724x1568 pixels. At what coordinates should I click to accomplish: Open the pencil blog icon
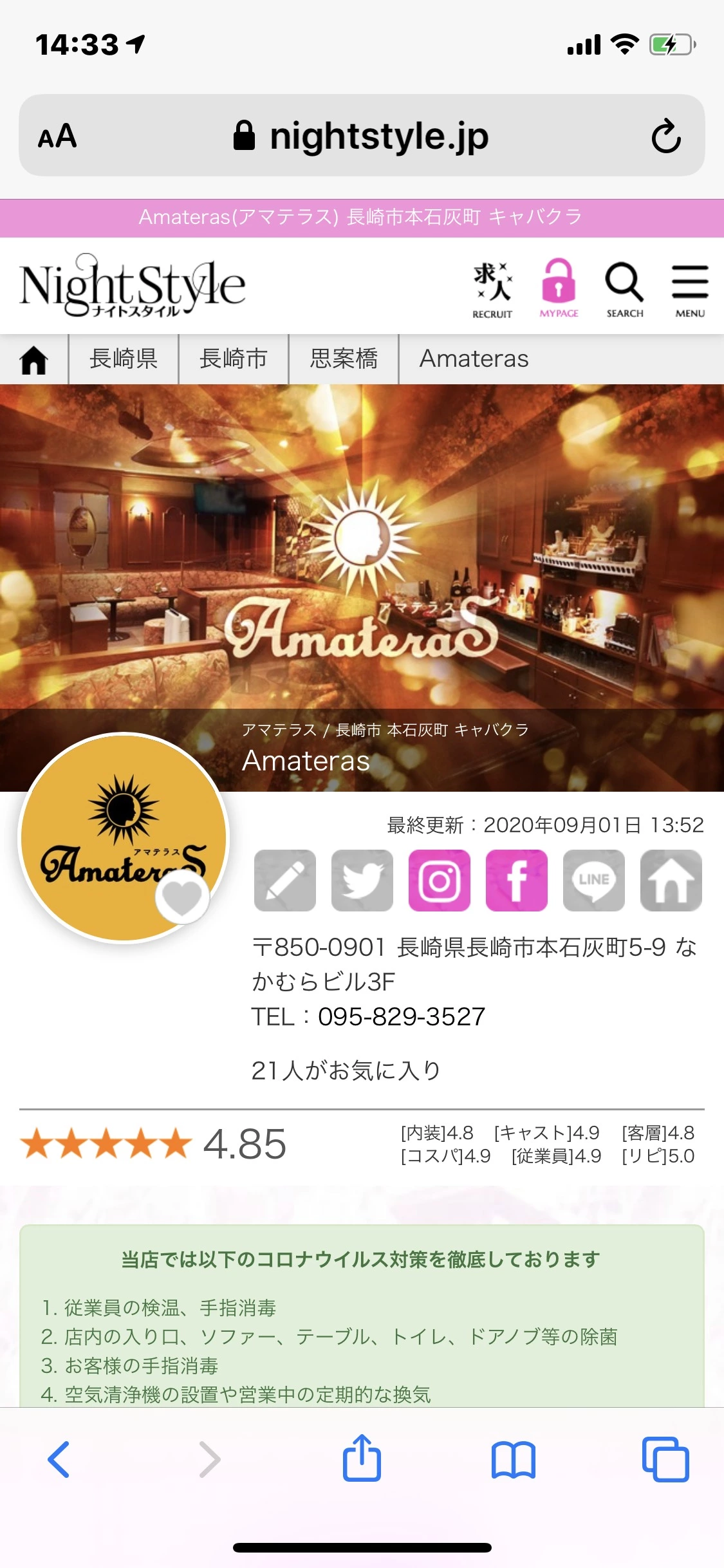285,880
